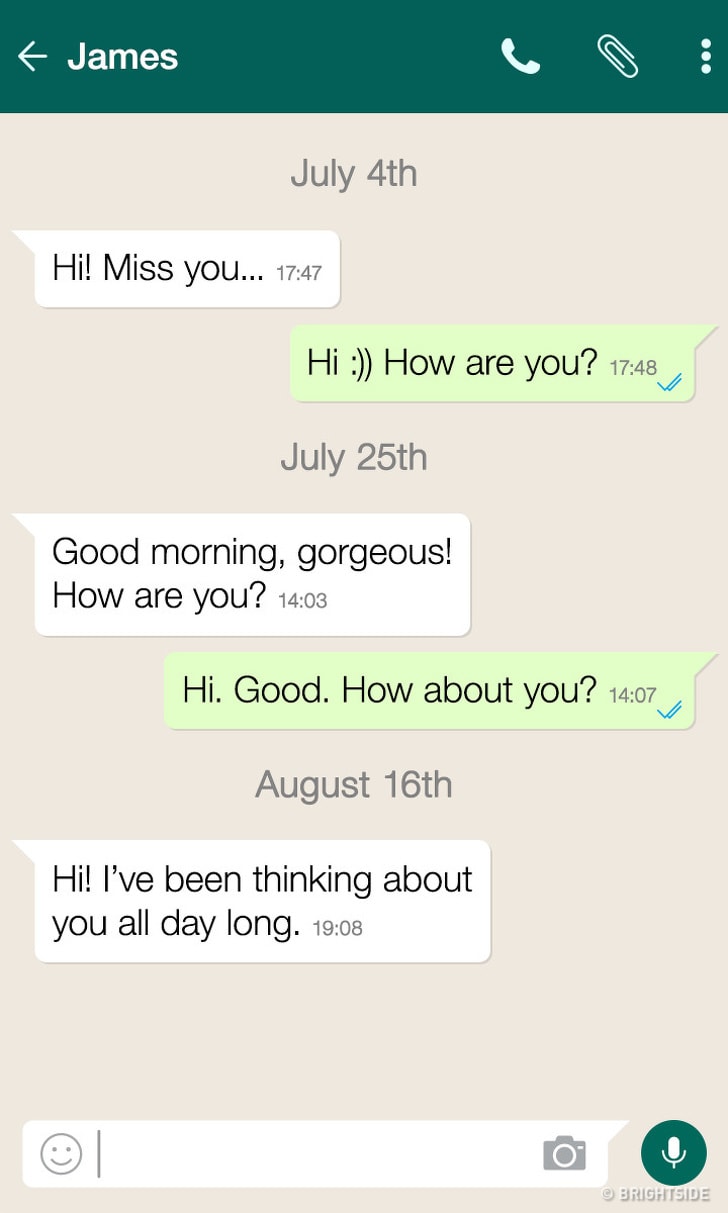Image resolution: width=728 pixels, height=1213 pixels.
Task: Open the attachment paperclip
Action: pyautogui.click(x=617, y=57)
